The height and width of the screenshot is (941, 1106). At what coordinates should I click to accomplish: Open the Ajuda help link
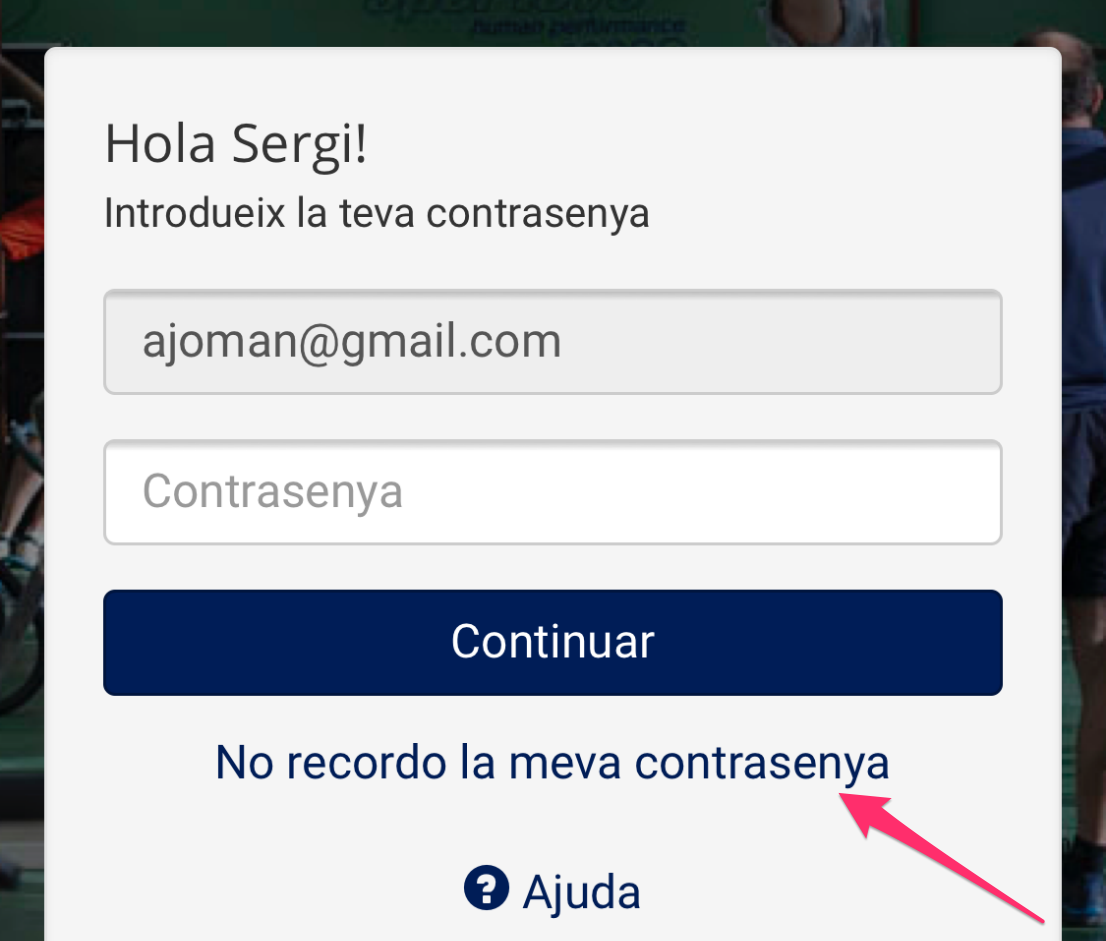click(x=553, y=890)
